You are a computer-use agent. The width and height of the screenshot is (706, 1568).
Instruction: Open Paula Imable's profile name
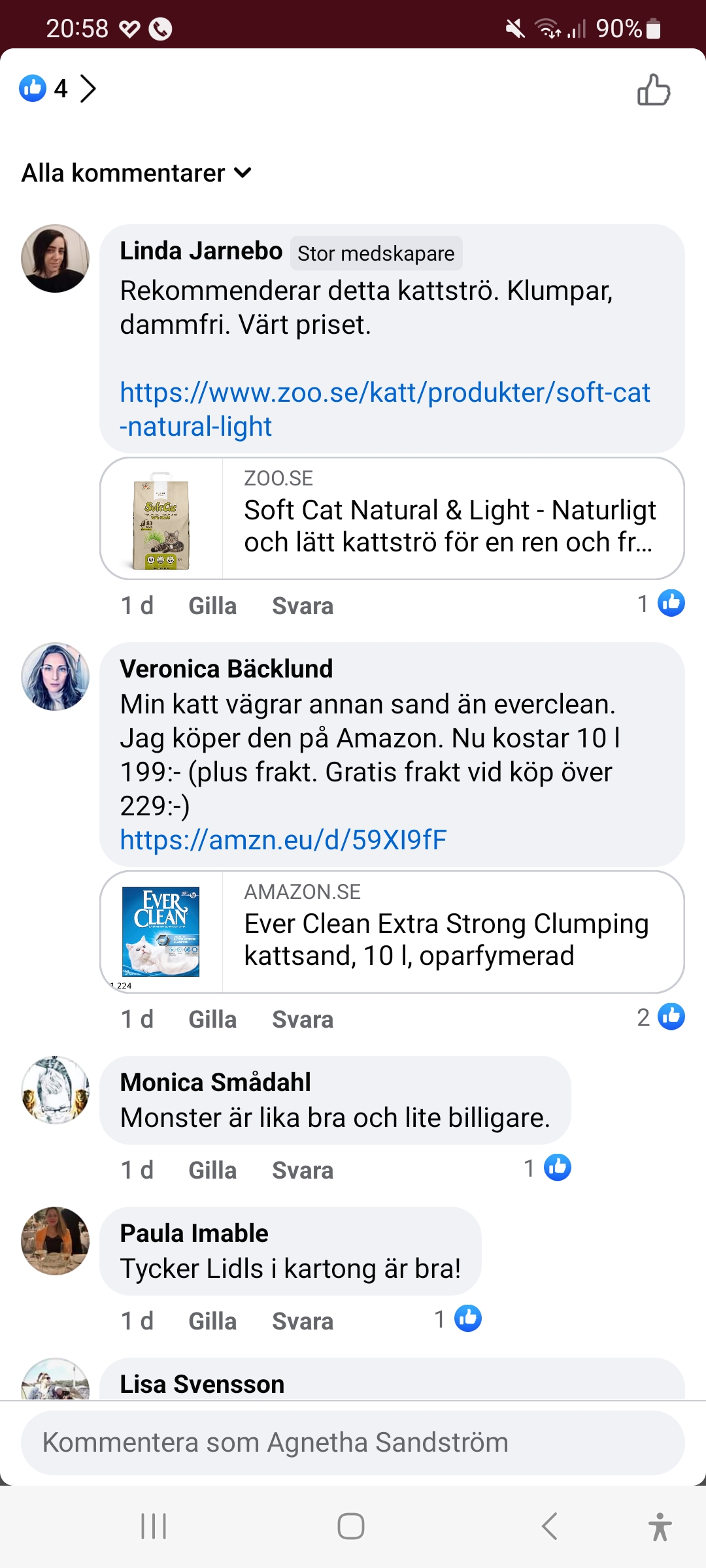(194, 1233)
